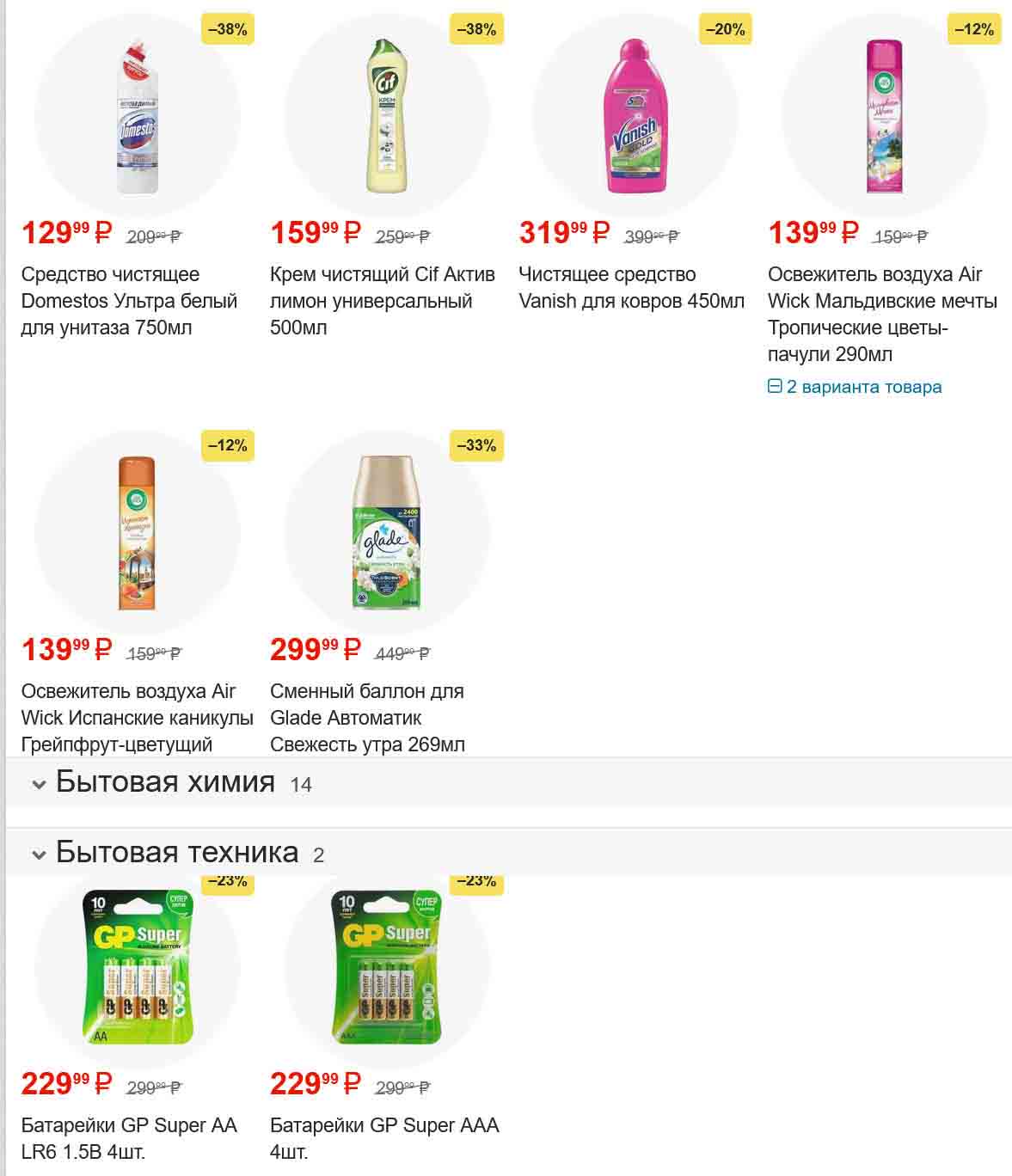Viewport: 1012px width, 1176px height.
Task: Expand the 2 варианта товара link
Action: (855, 387)
